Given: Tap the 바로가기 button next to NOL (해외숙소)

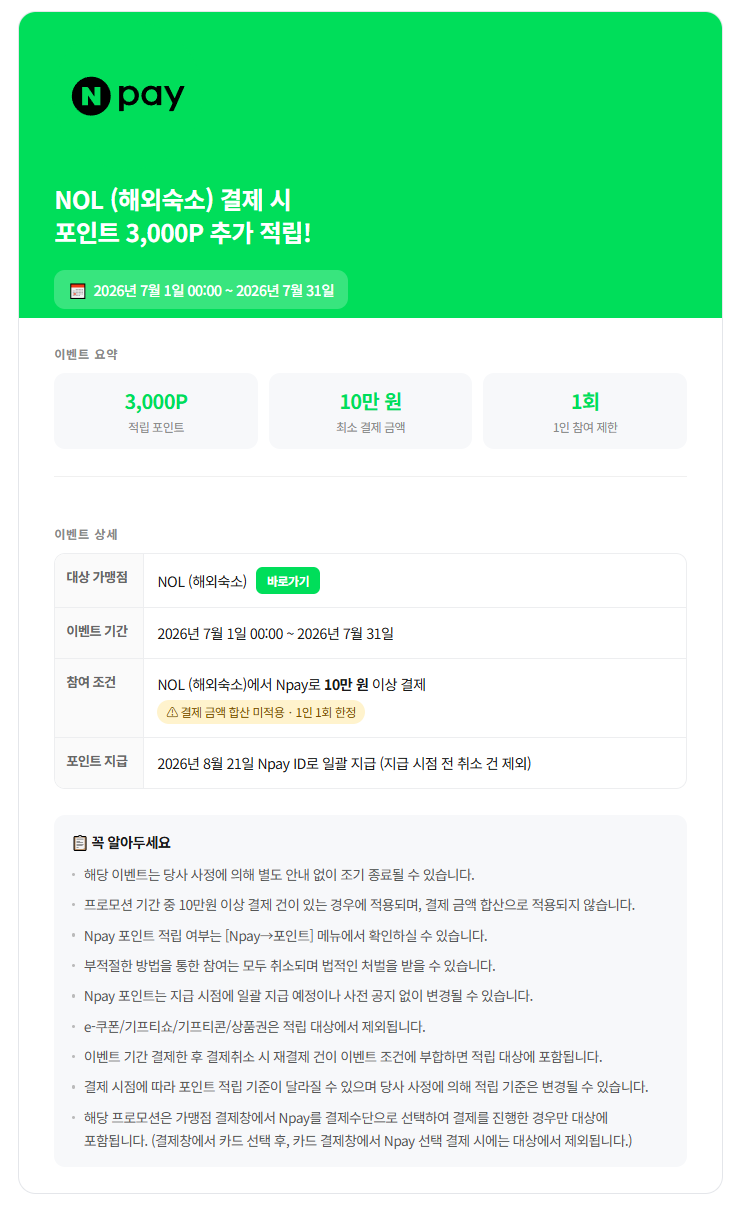Looking at the screenshot, I should pyautogui.click(x=288, y=581).
